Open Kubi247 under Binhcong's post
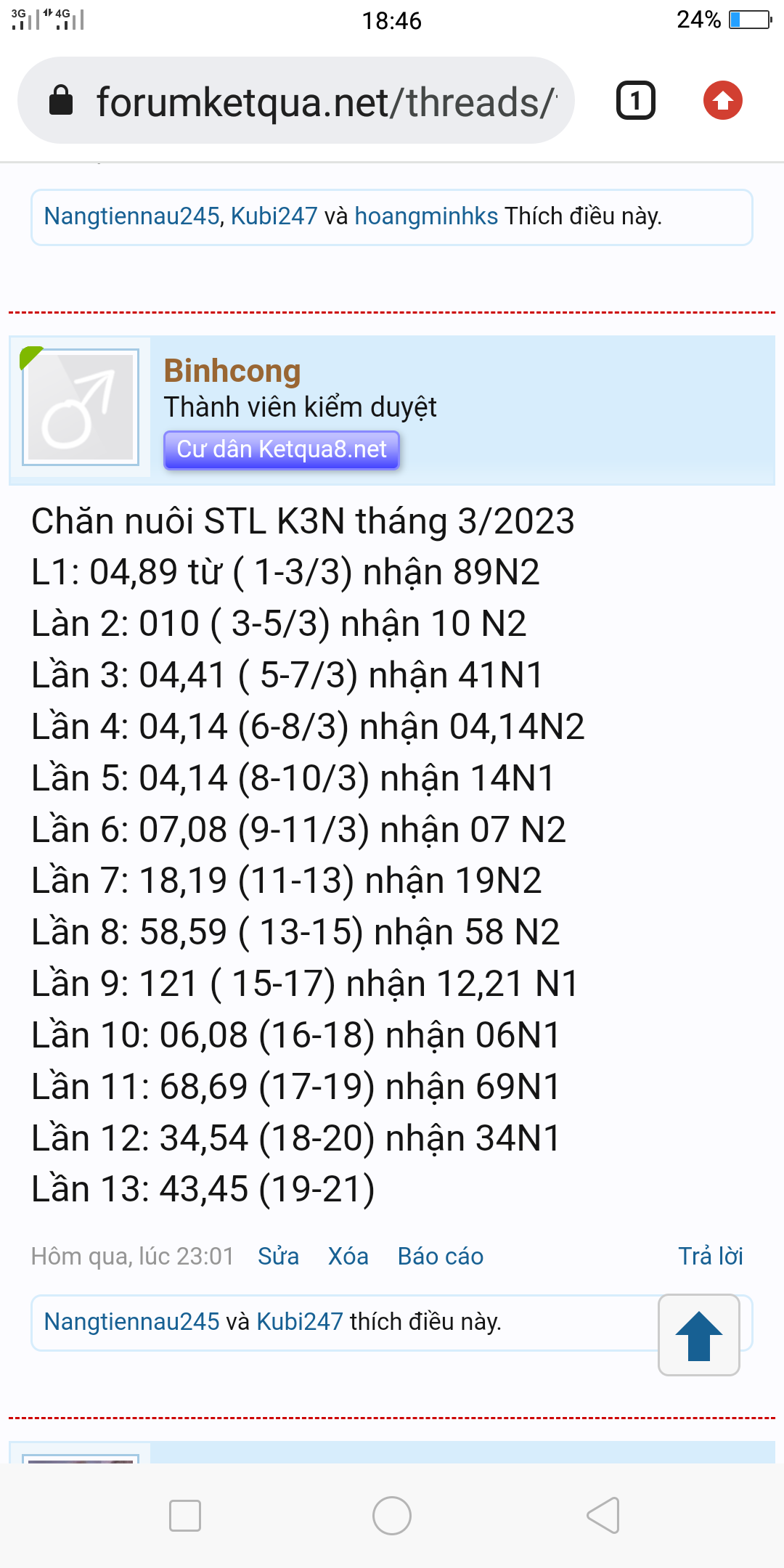784x1568 pixels. 300,1321
